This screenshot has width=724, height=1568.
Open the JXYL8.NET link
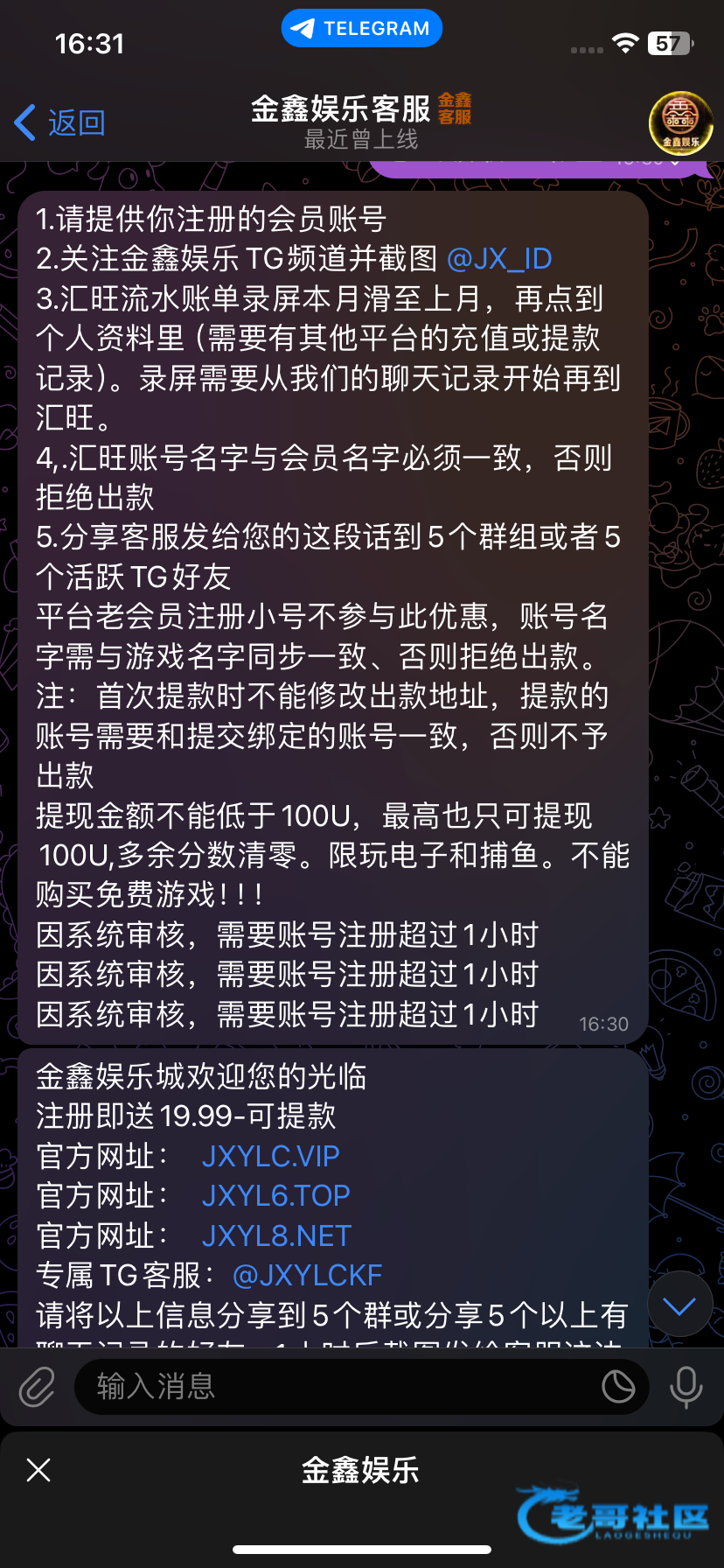(x=276, y=1235)
